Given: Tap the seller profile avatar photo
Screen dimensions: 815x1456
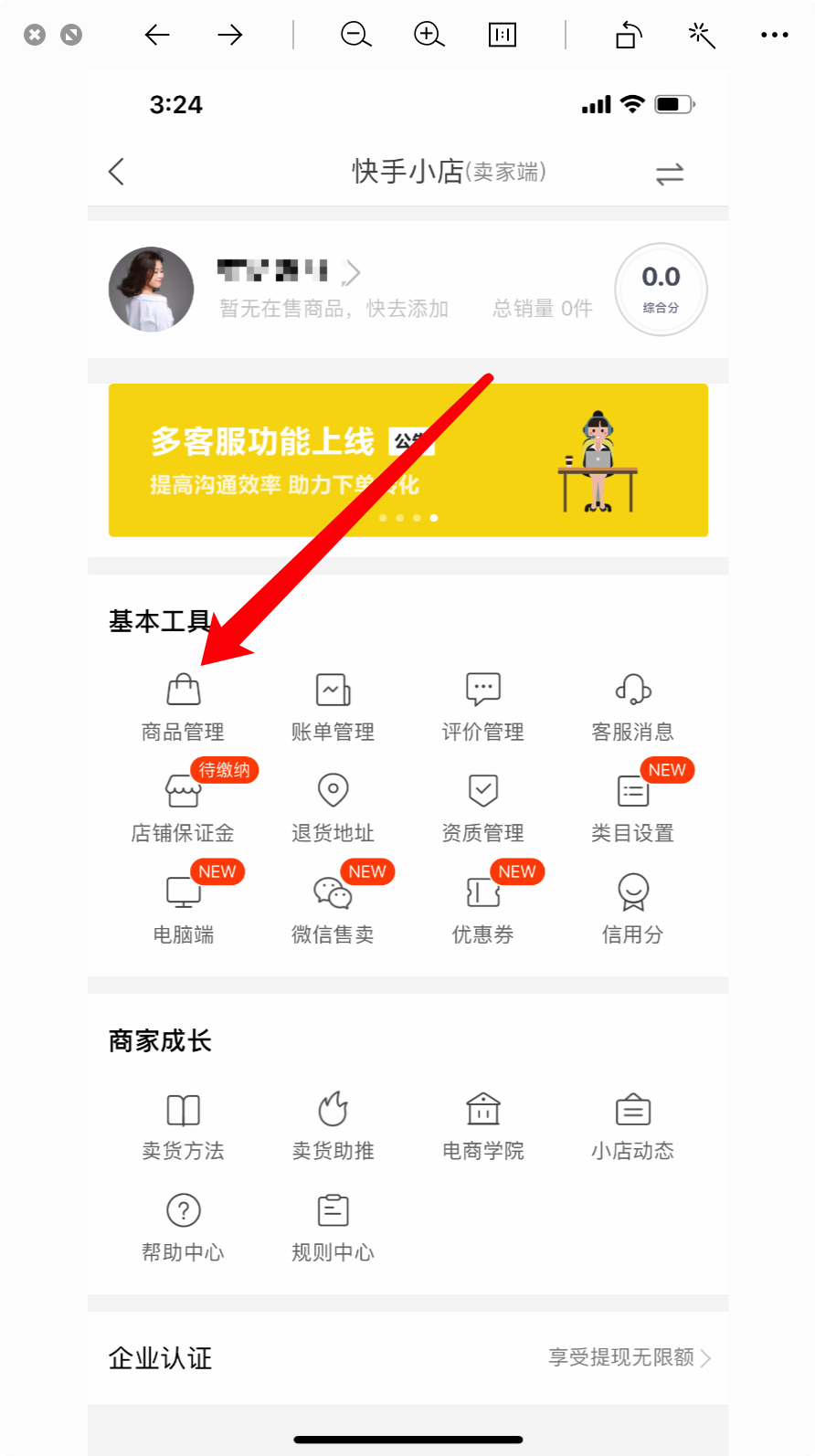Looking at the screenshot, I should point(151,289).
